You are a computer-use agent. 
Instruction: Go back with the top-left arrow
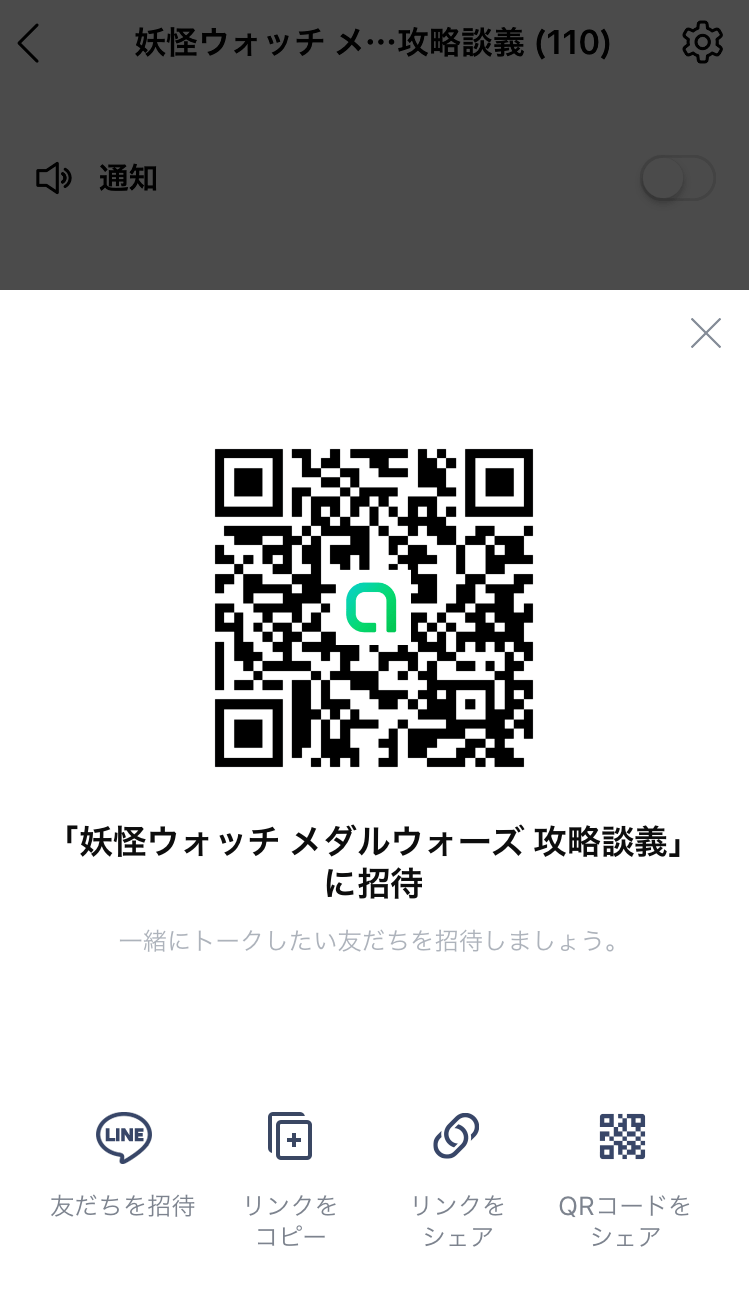[30, 44]
